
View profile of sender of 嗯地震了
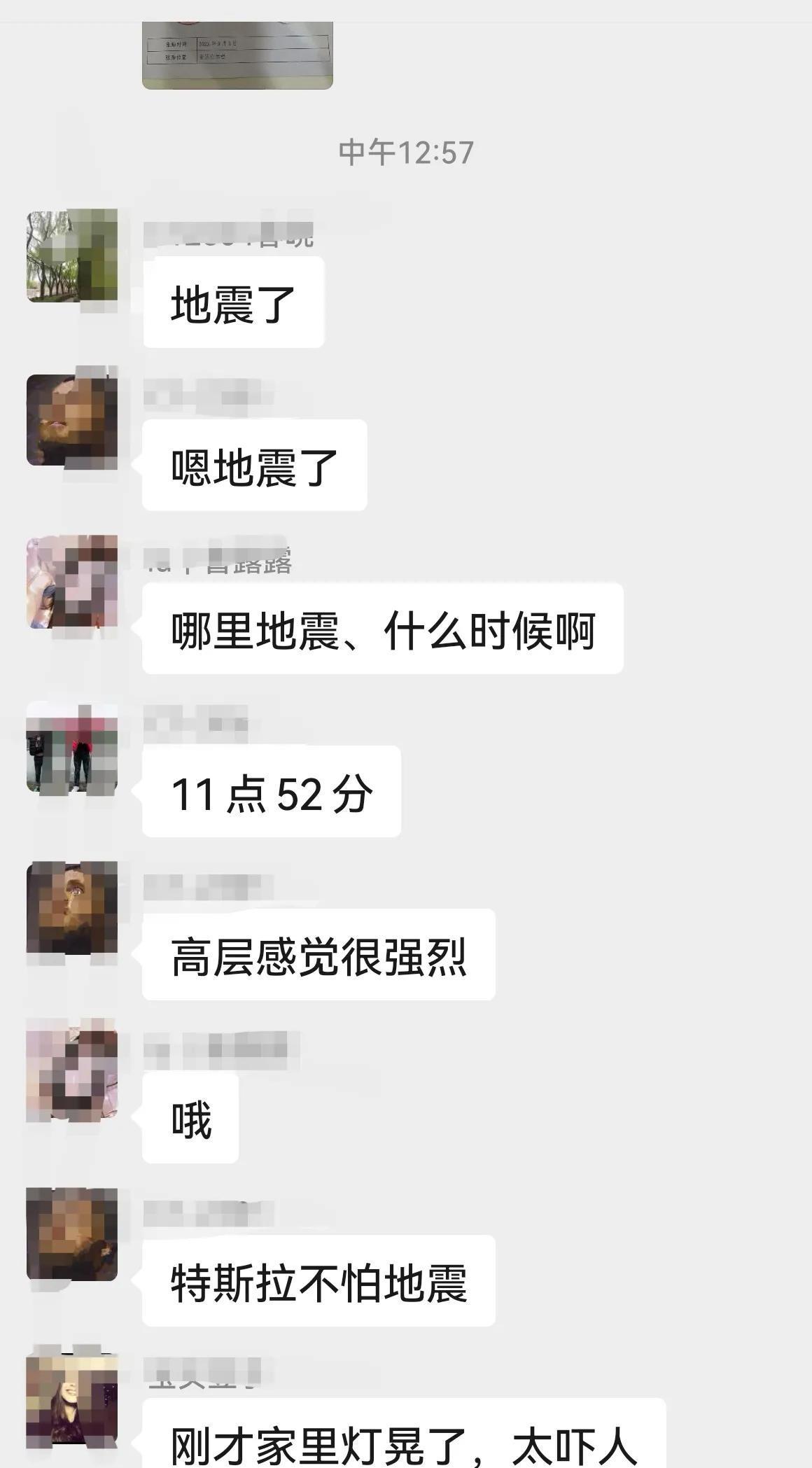71,420
